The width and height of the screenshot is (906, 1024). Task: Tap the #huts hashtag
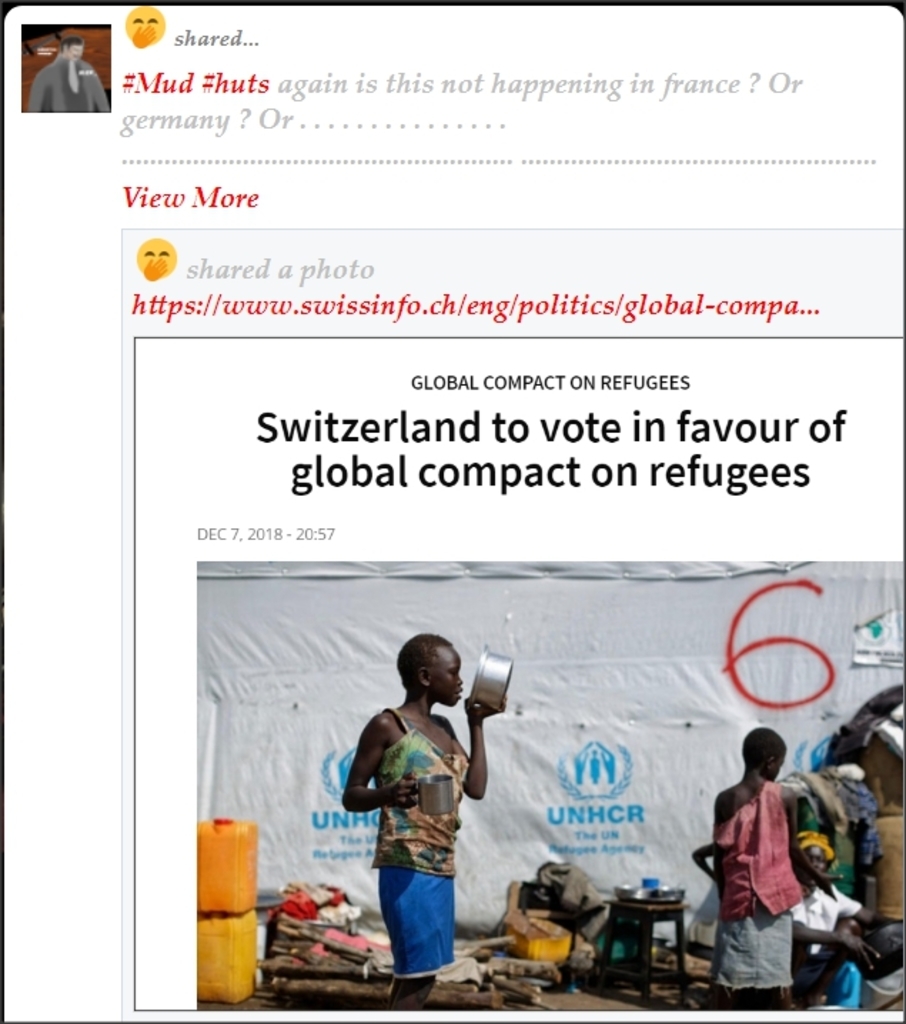(235, 84)
